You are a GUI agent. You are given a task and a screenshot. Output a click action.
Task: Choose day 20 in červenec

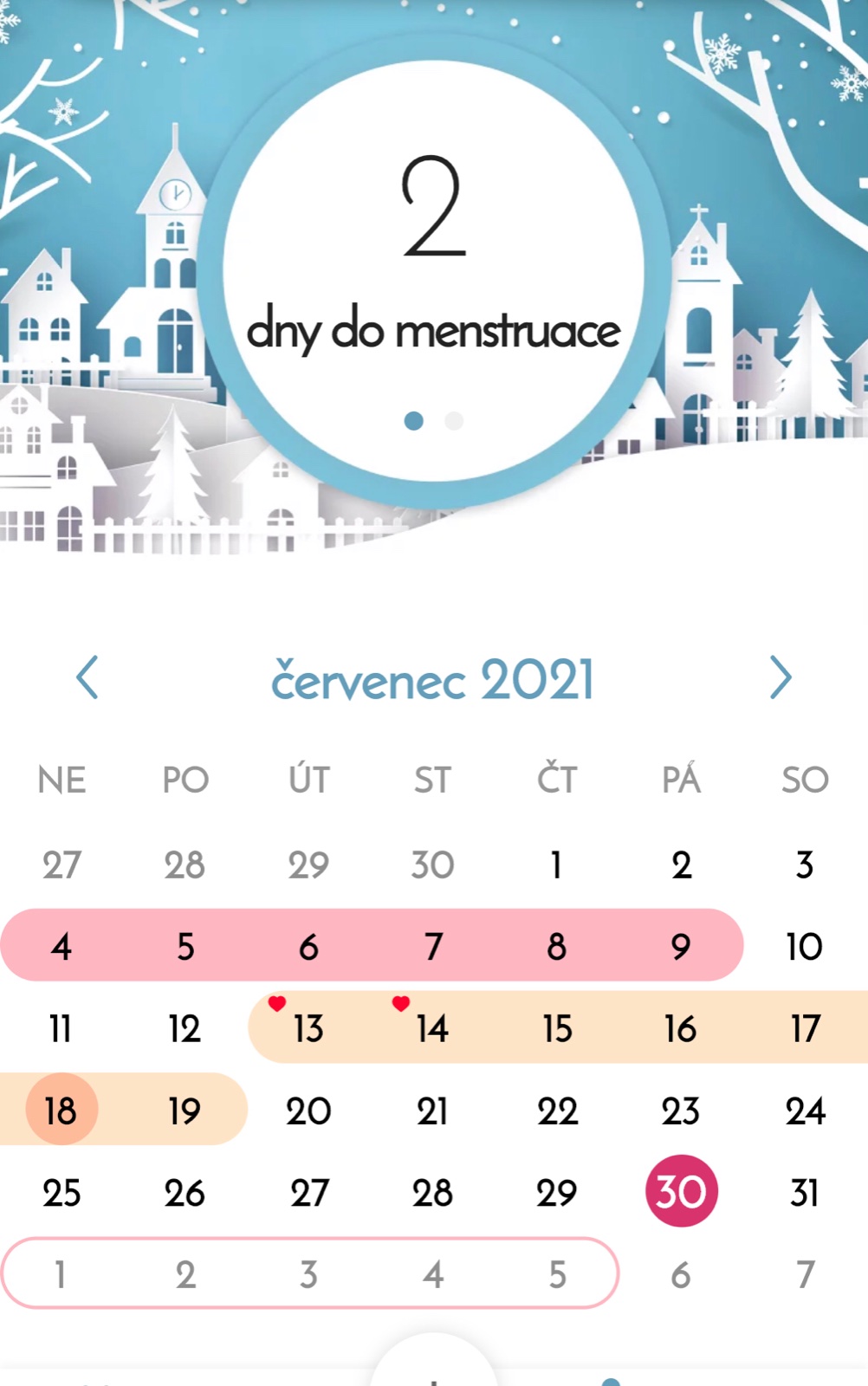[x=308, y=1110]
